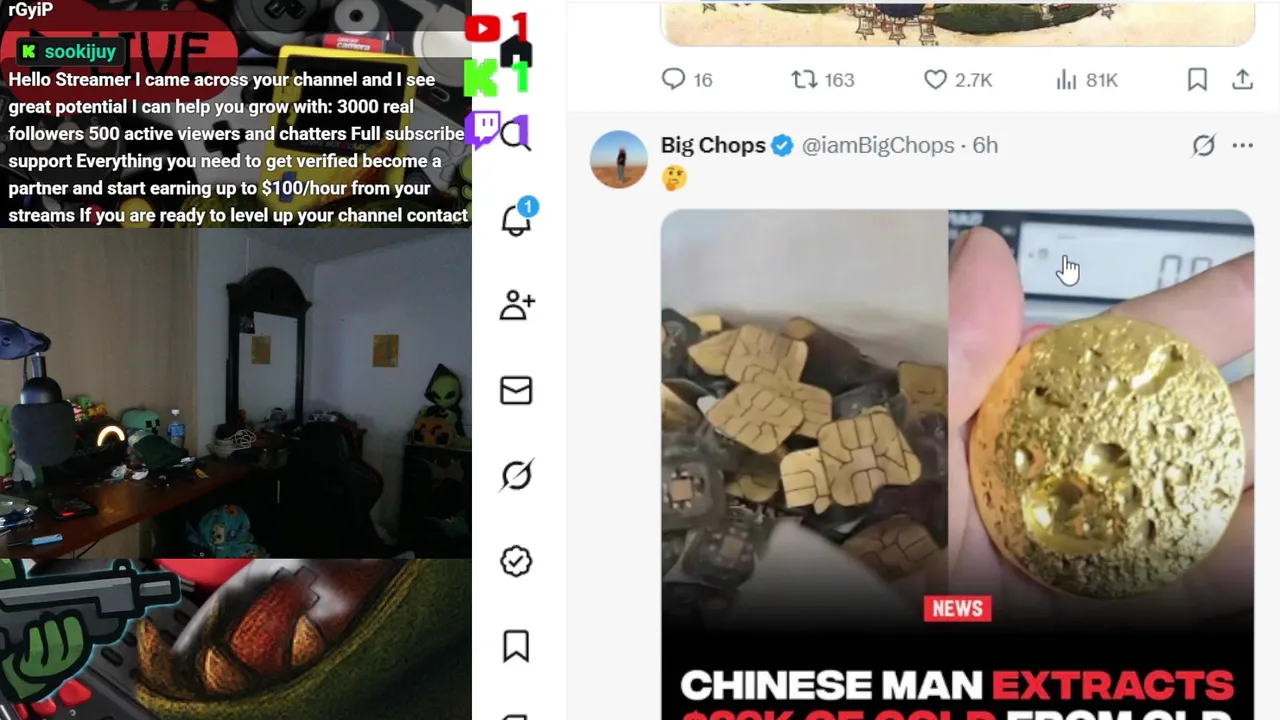Open overflow menu on Big Chops' post
The height and width of the screenshot is (720, 1280).
(x=1242, y=146)
